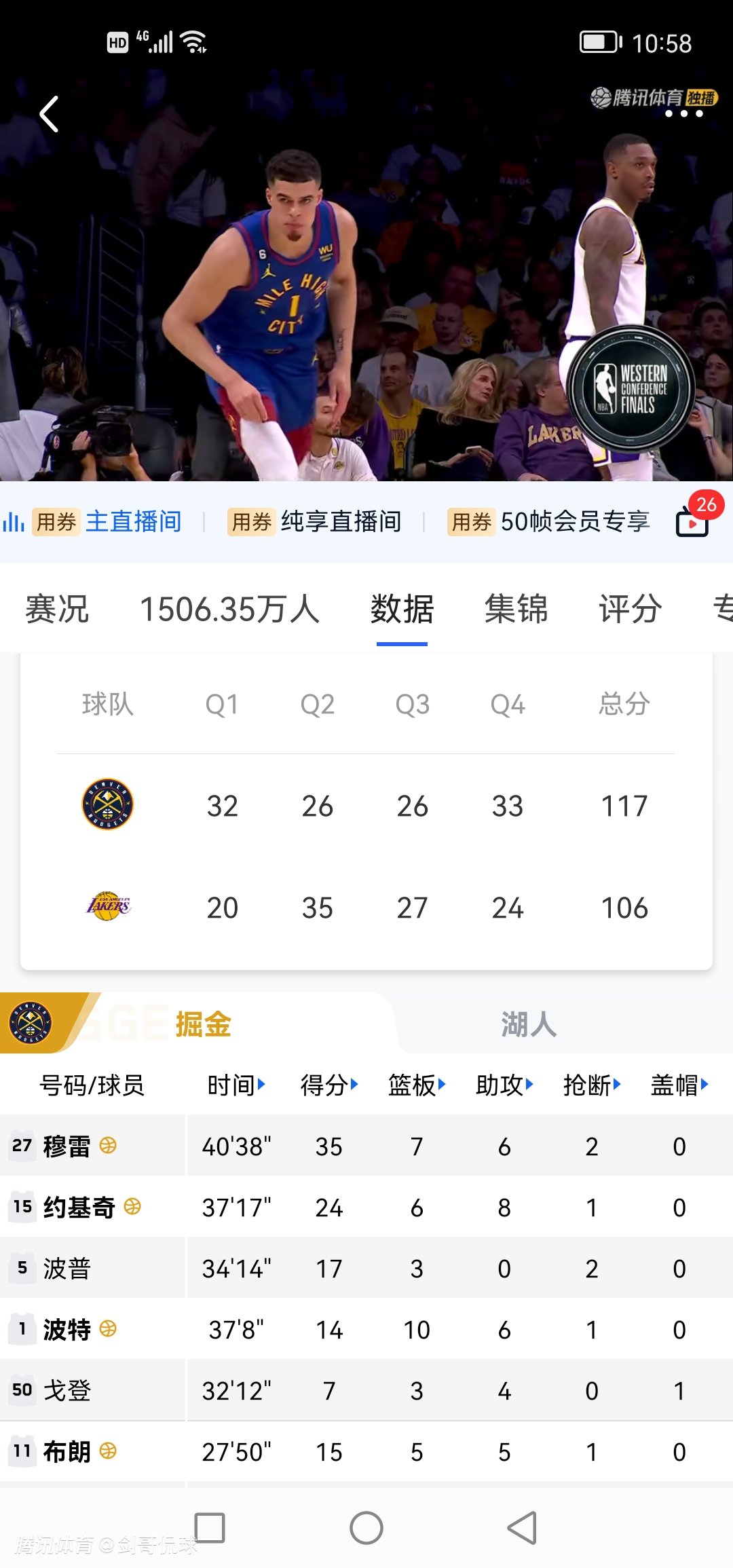Sort players by 时间
733x1568 pixels.
(236, 1085)
